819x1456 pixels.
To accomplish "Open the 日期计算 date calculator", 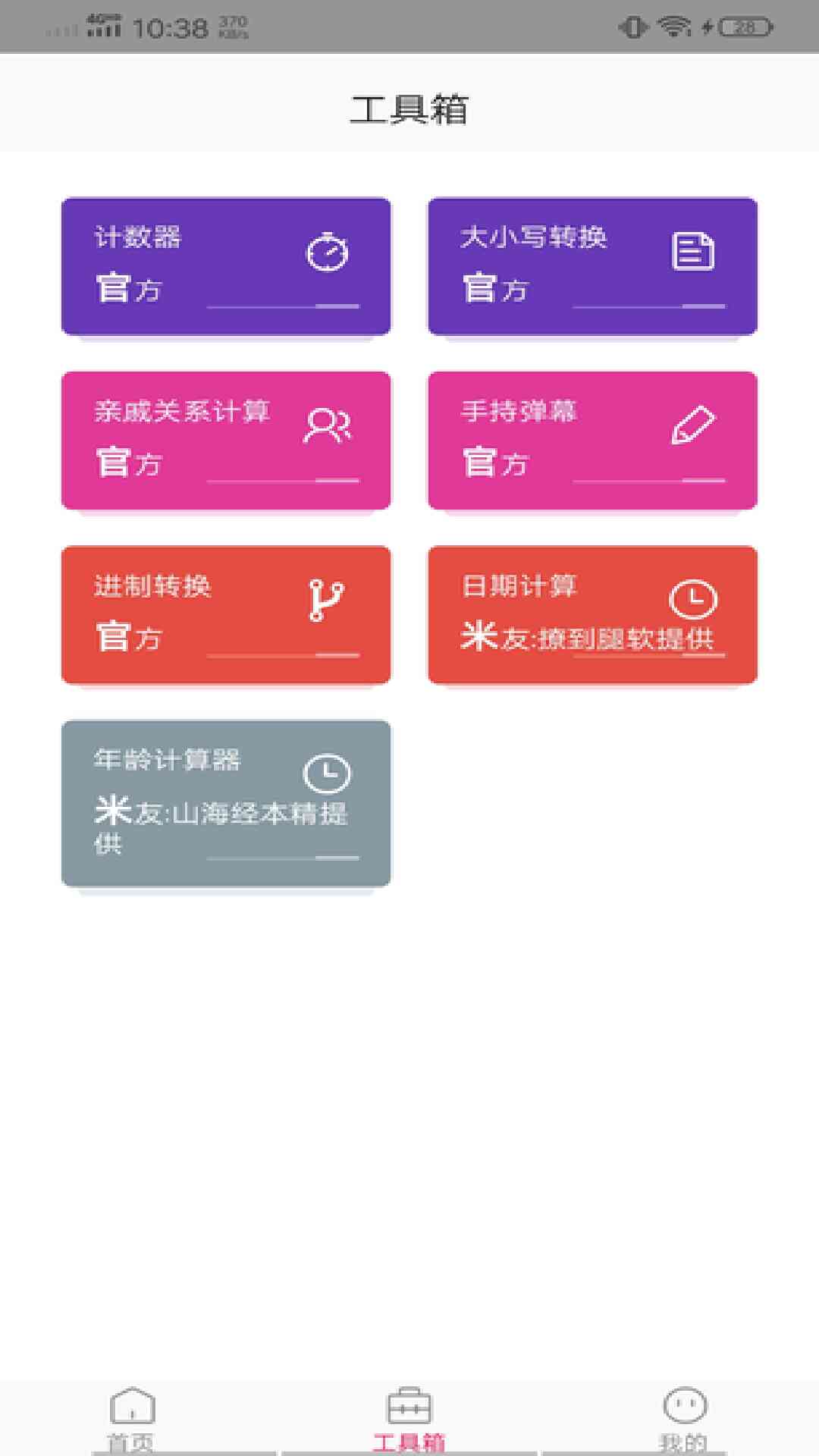I will (x=594, y=614).
